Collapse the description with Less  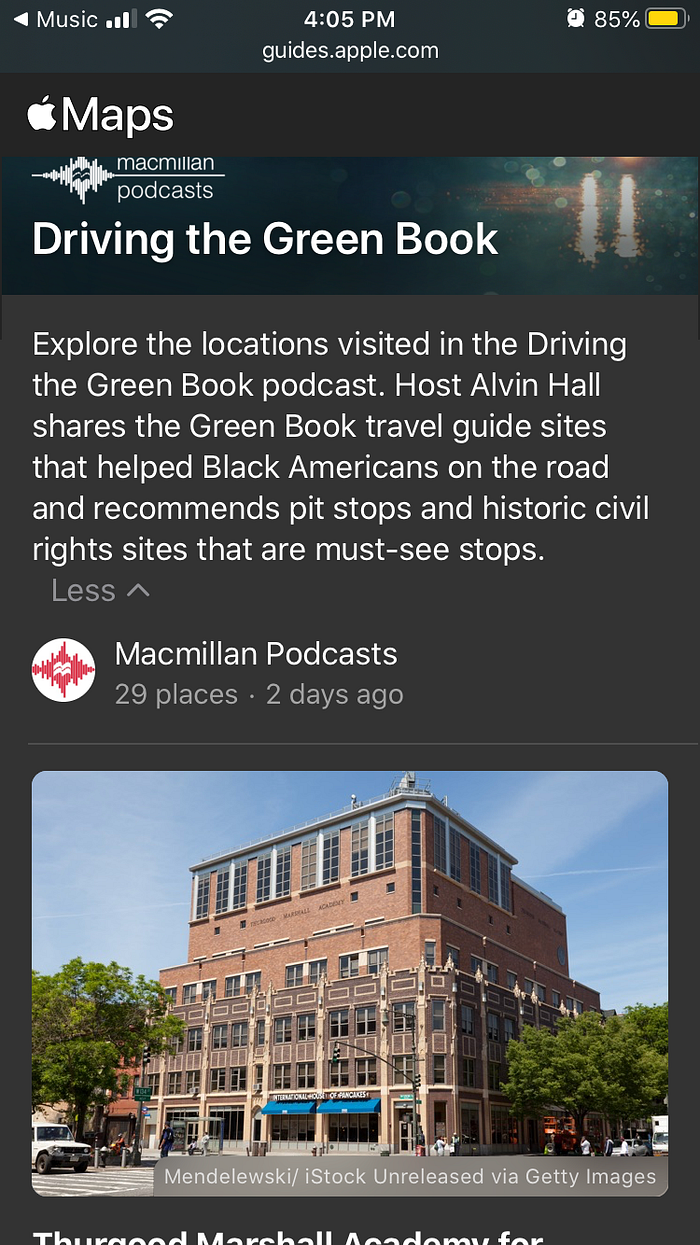point(100,591)
